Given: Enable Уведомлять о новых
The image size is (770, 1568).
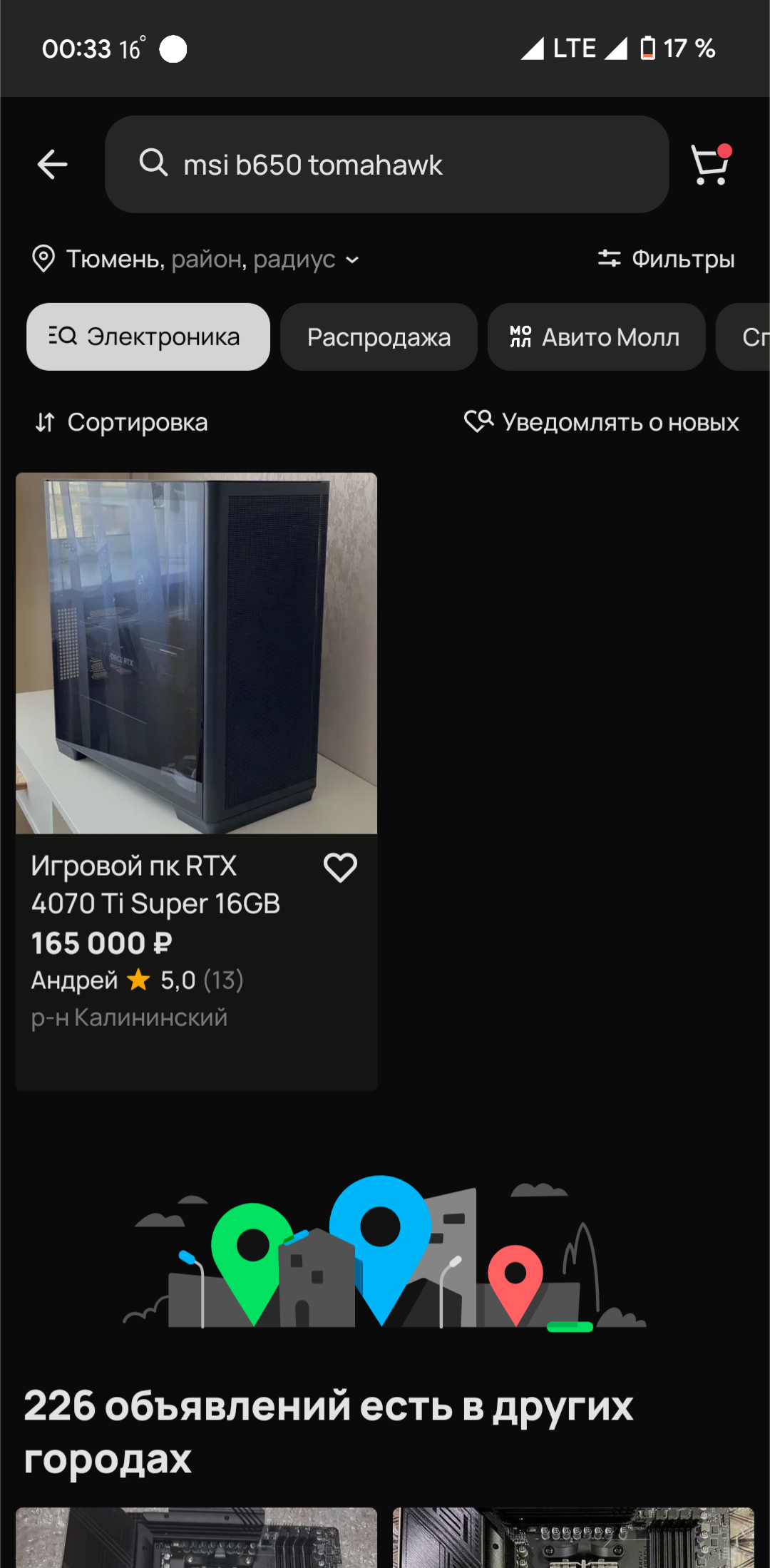Looking at the screenshot, I should tap(601, 422).
